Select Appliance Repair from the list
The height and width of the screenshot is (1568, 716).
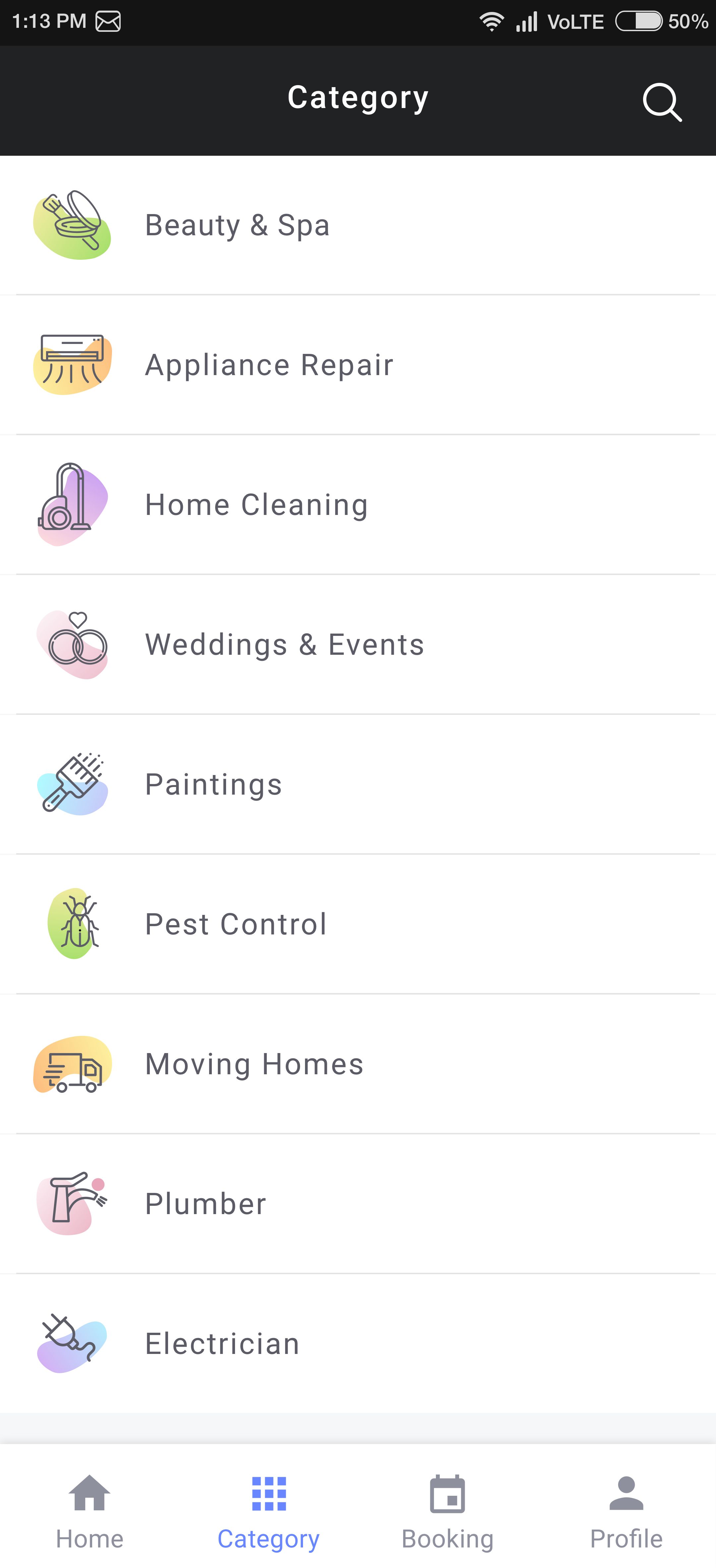tap(269, 365)
